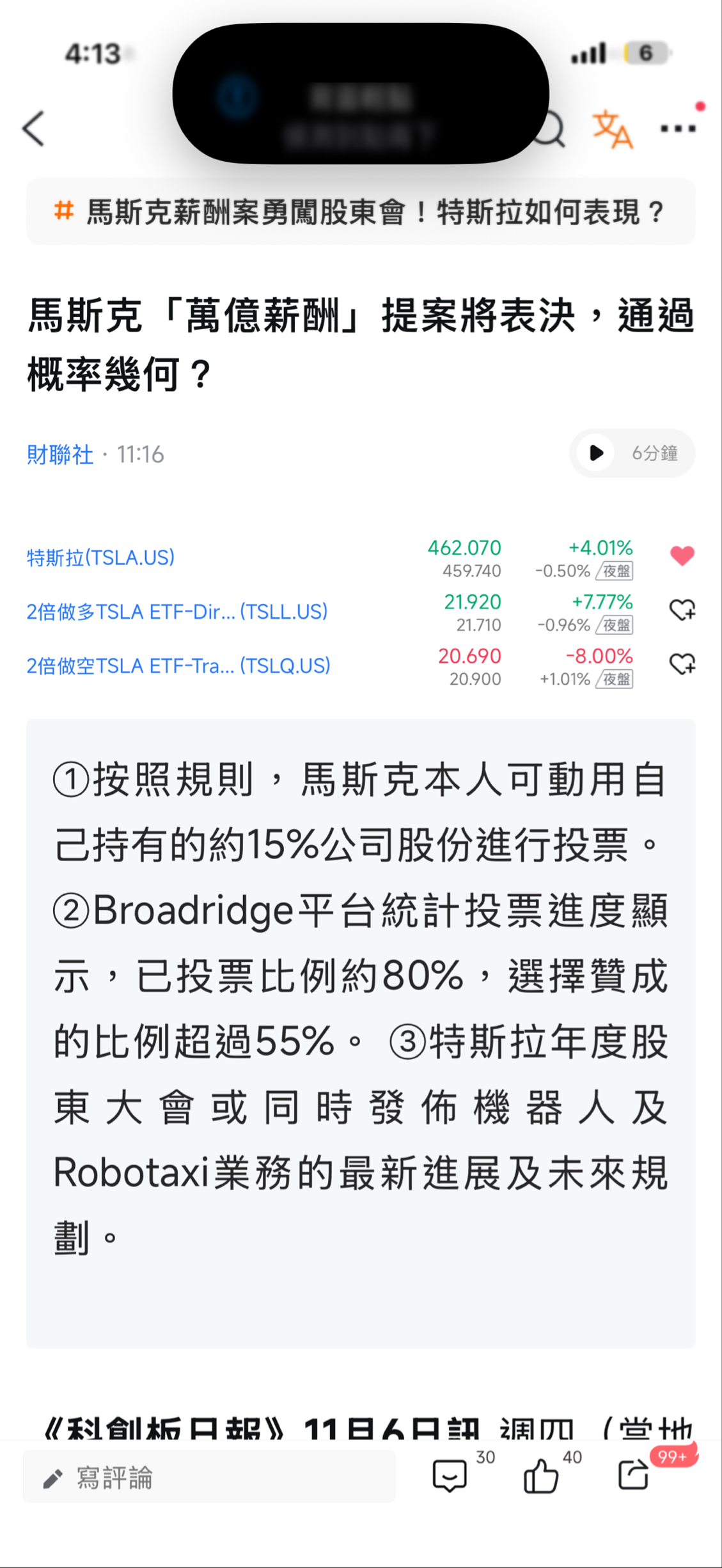Open the 馬斯克薪酬案 hashtag topic banner
Screen dimensions: 722x1568
(x=361, y=212)
